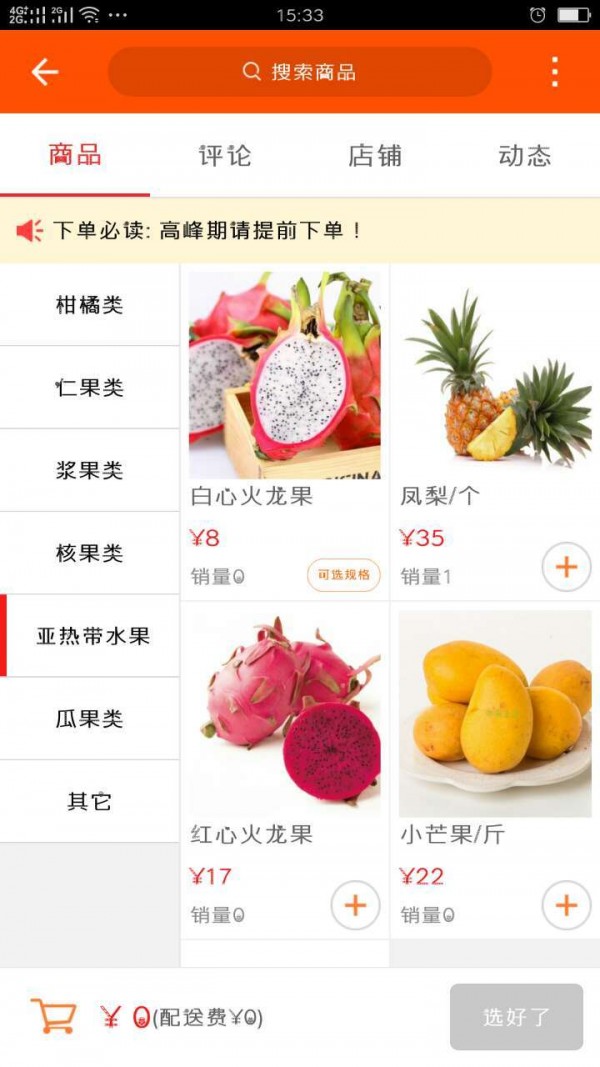Choose 可选规格 for 白心火龙果
Viewport: 600px width, 1067px height.
tap(343, 575)
